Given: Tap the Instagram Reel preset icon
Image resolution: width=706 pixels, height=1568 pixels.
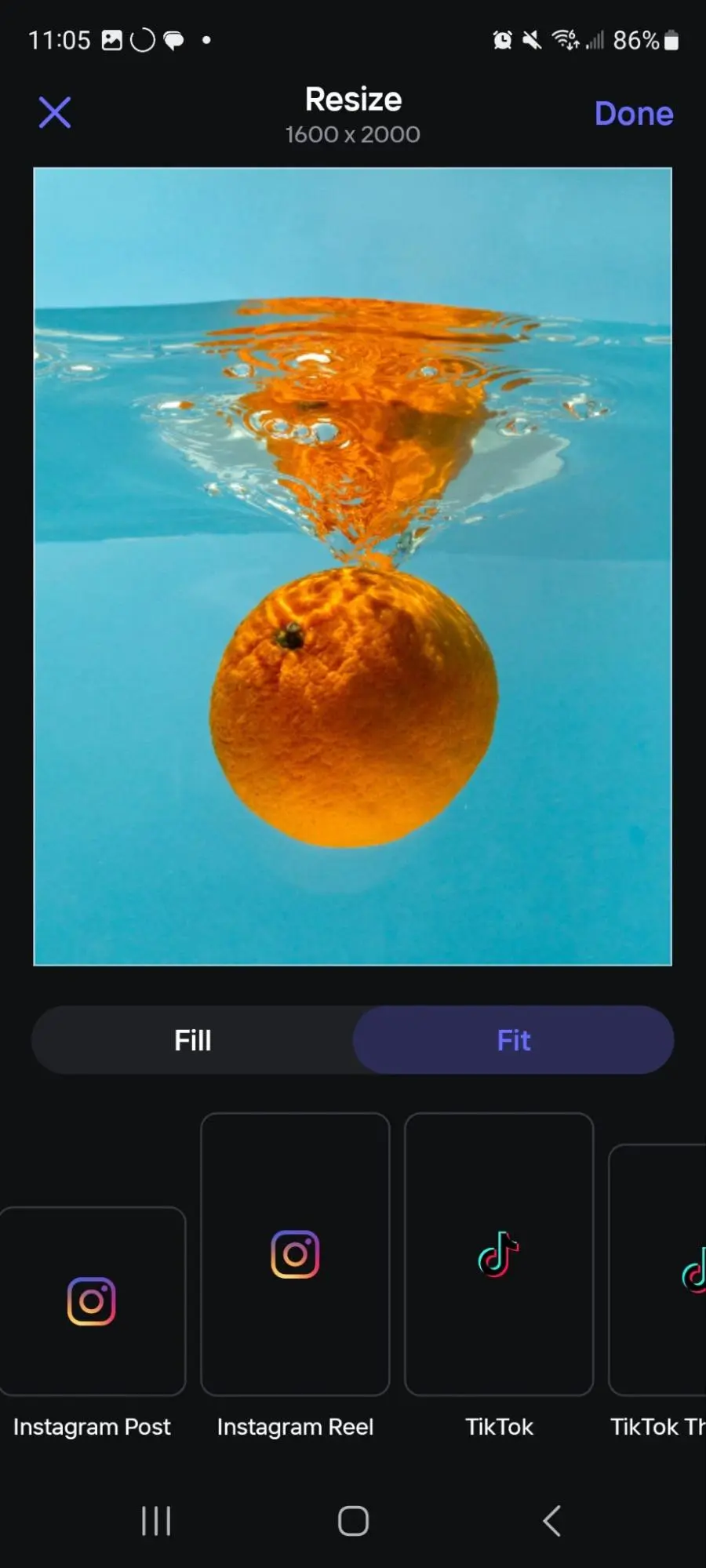Looking at the screenshot, I should (294, 1253).
